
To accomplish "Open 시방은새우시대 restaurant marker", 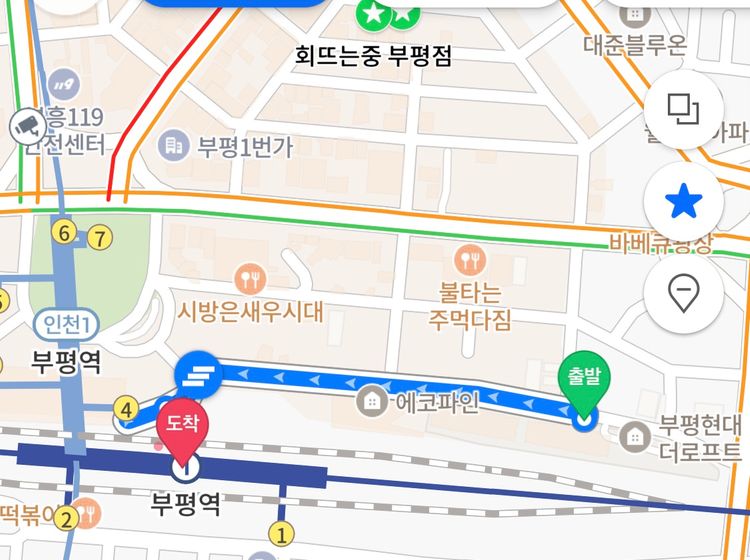I will (x=248, y=277).
